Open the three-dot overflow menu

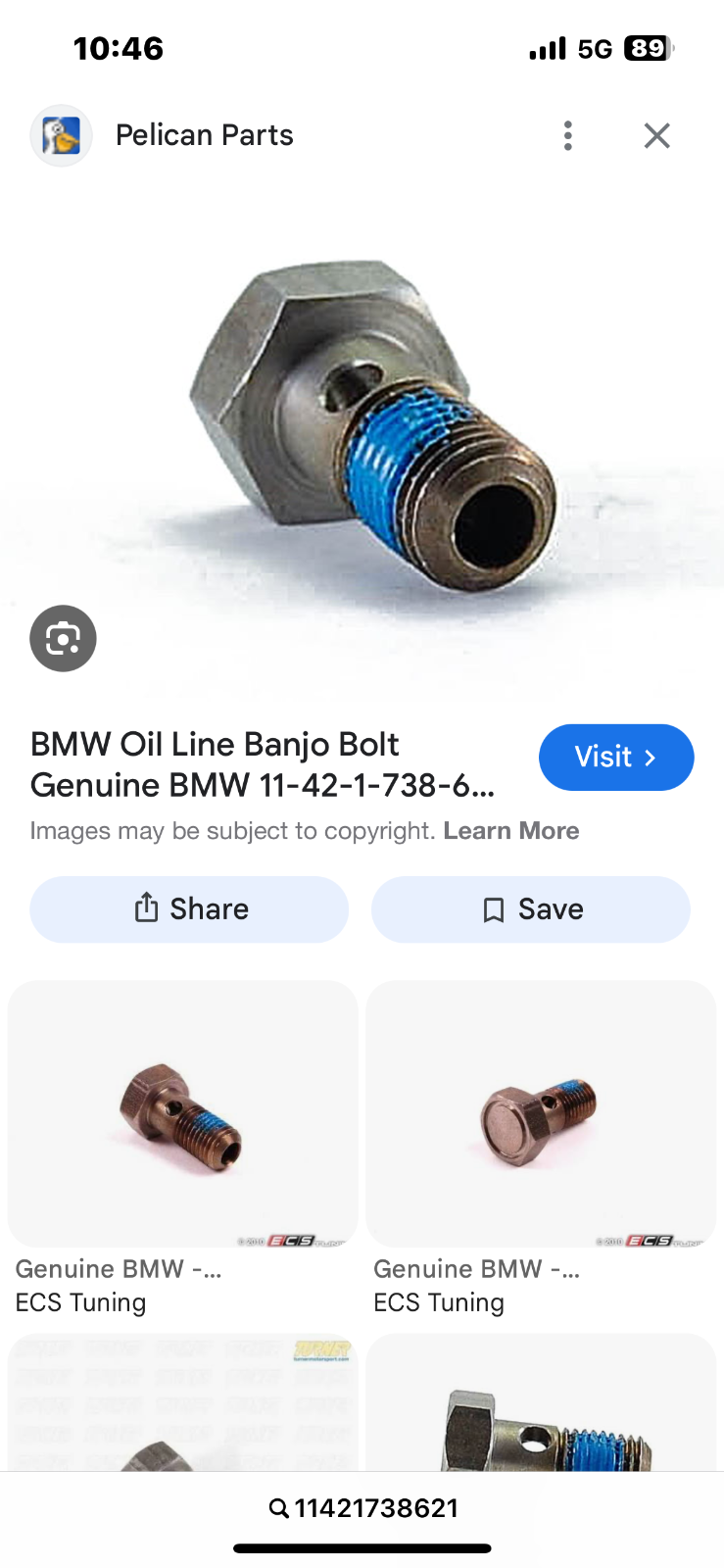pos(567,135)
